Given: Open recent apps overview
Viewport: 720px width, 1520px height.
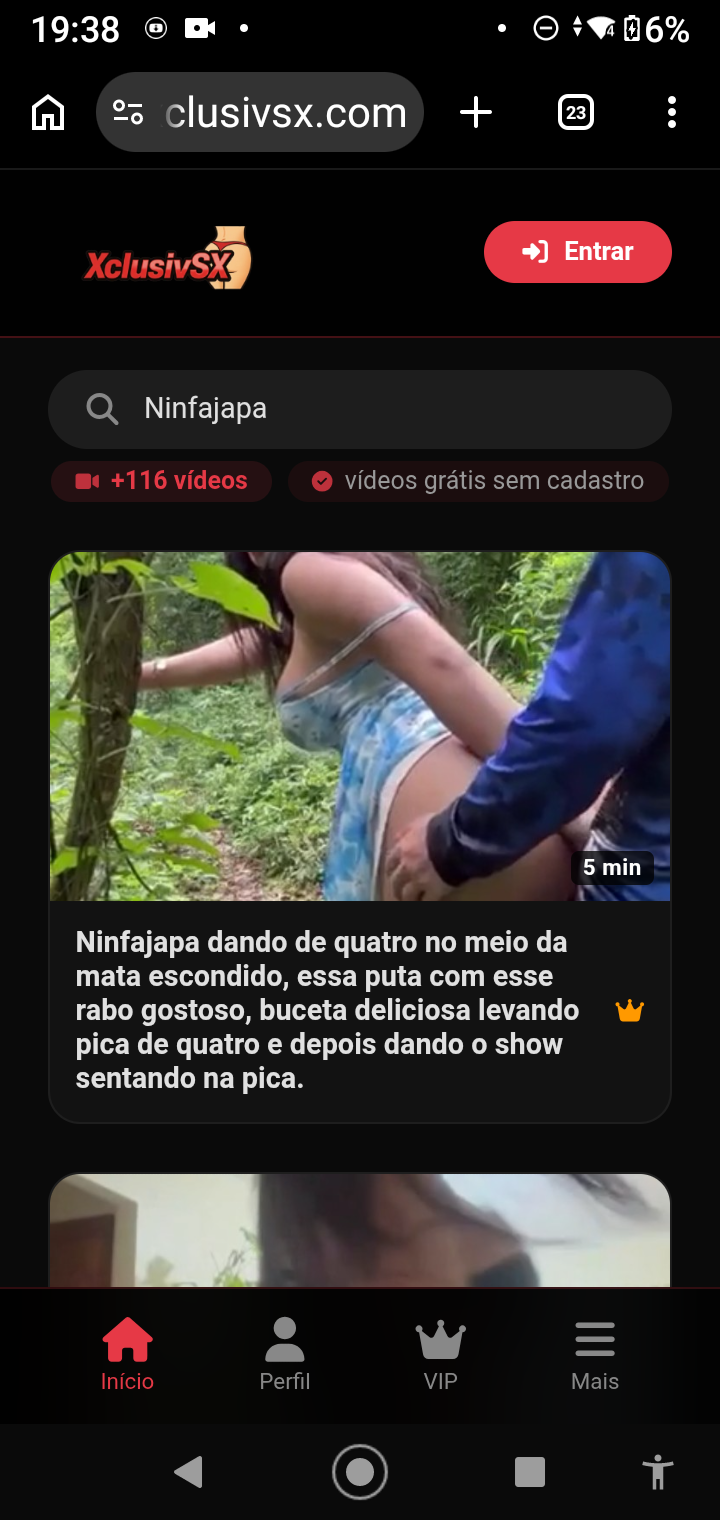Looking at the screenshot, I should click(x=530, y=1472).
